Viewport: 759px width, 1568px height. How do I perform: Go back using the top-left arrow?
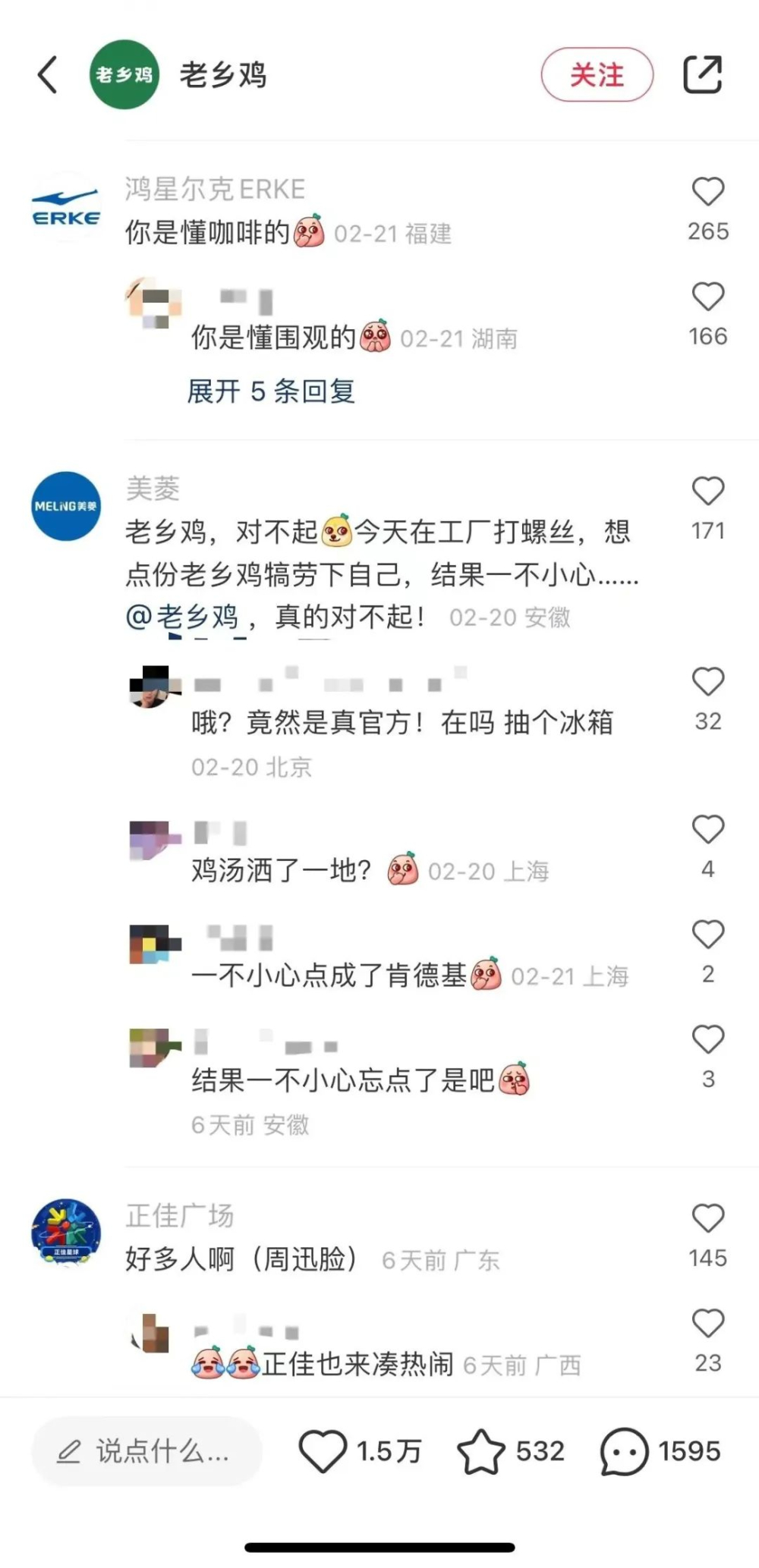coord(47,74)
